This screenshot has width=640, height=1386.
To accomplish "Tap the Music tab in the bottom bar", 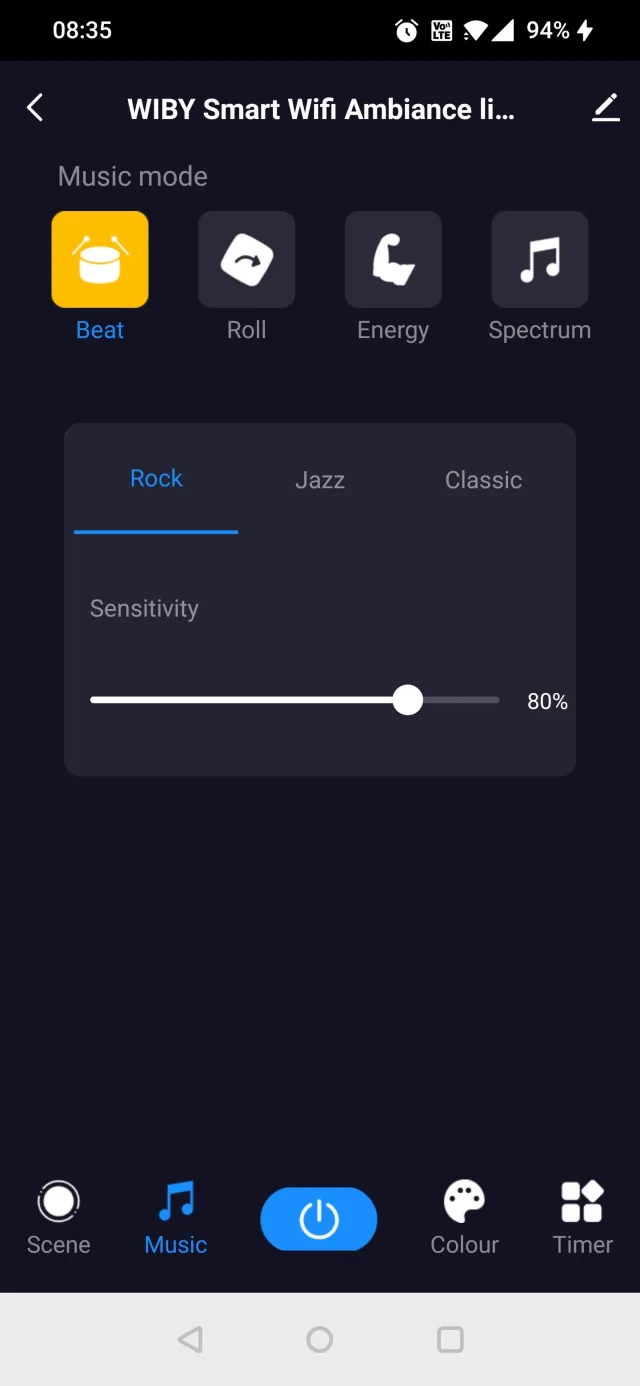I will 176,1218.
